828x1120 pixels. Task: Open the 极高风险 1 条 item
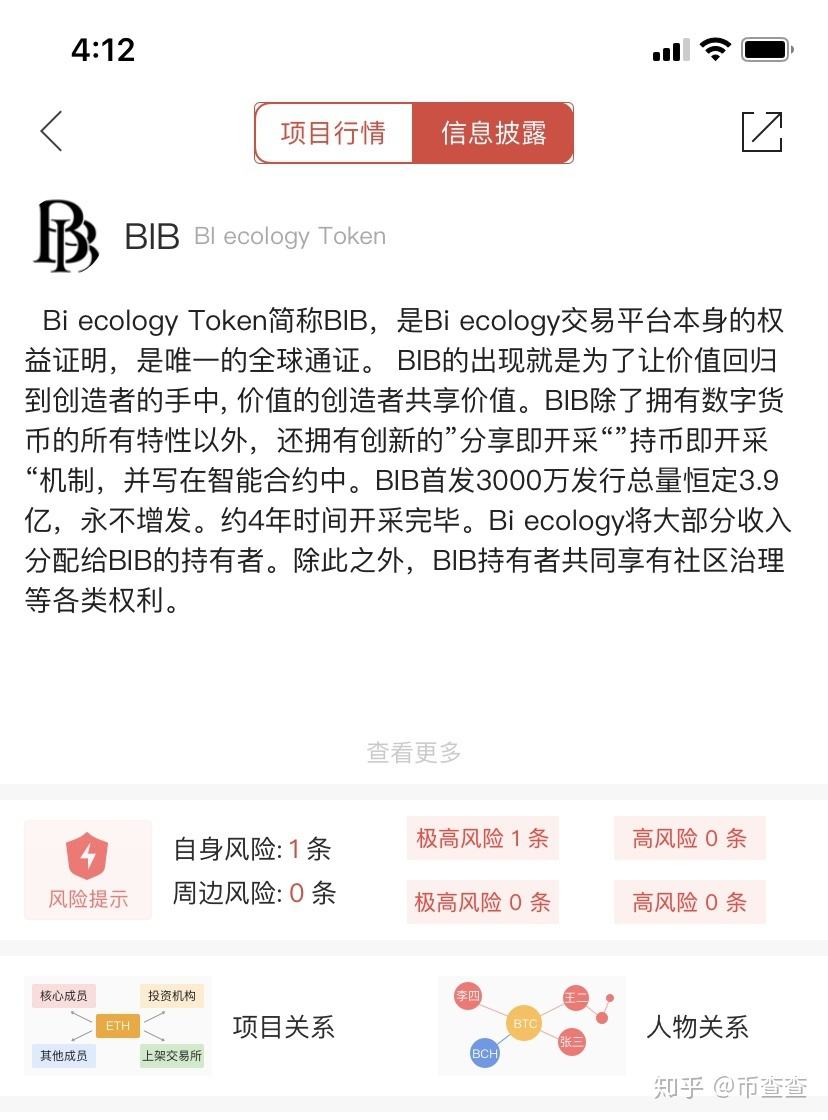click(x=482, y=838)
